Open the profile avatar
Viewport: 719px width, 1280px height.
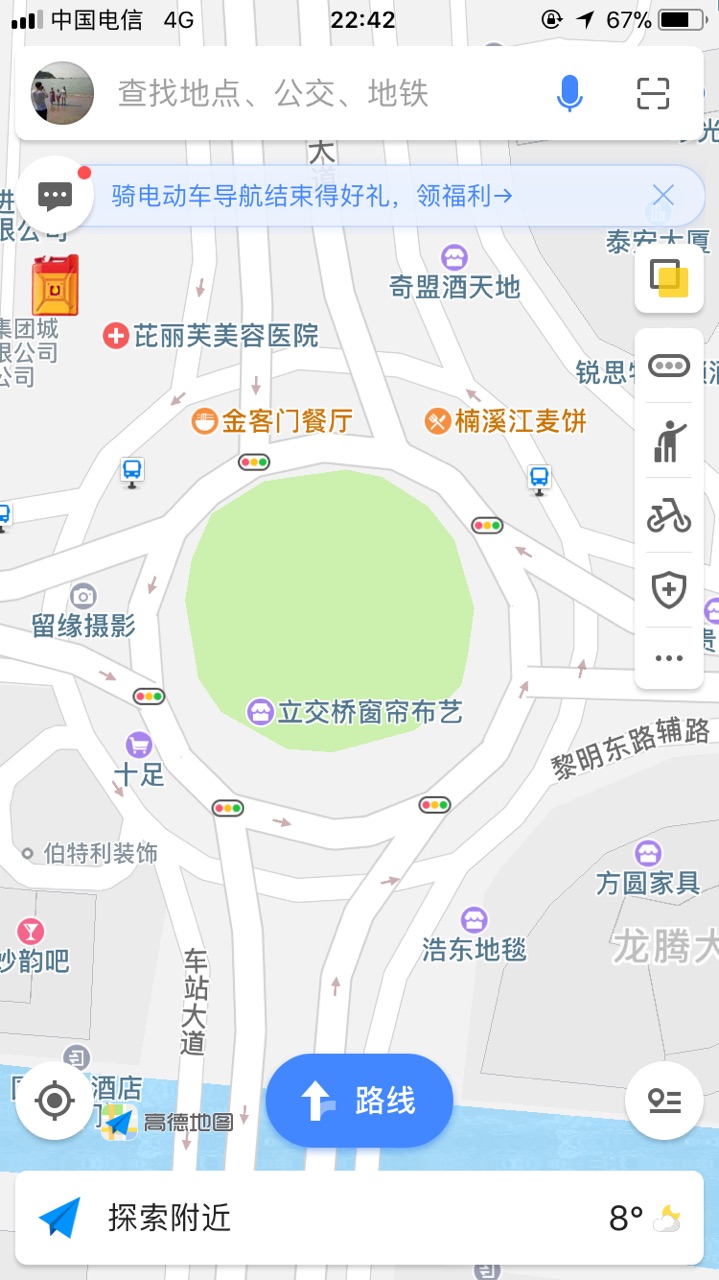coord(63,93)
